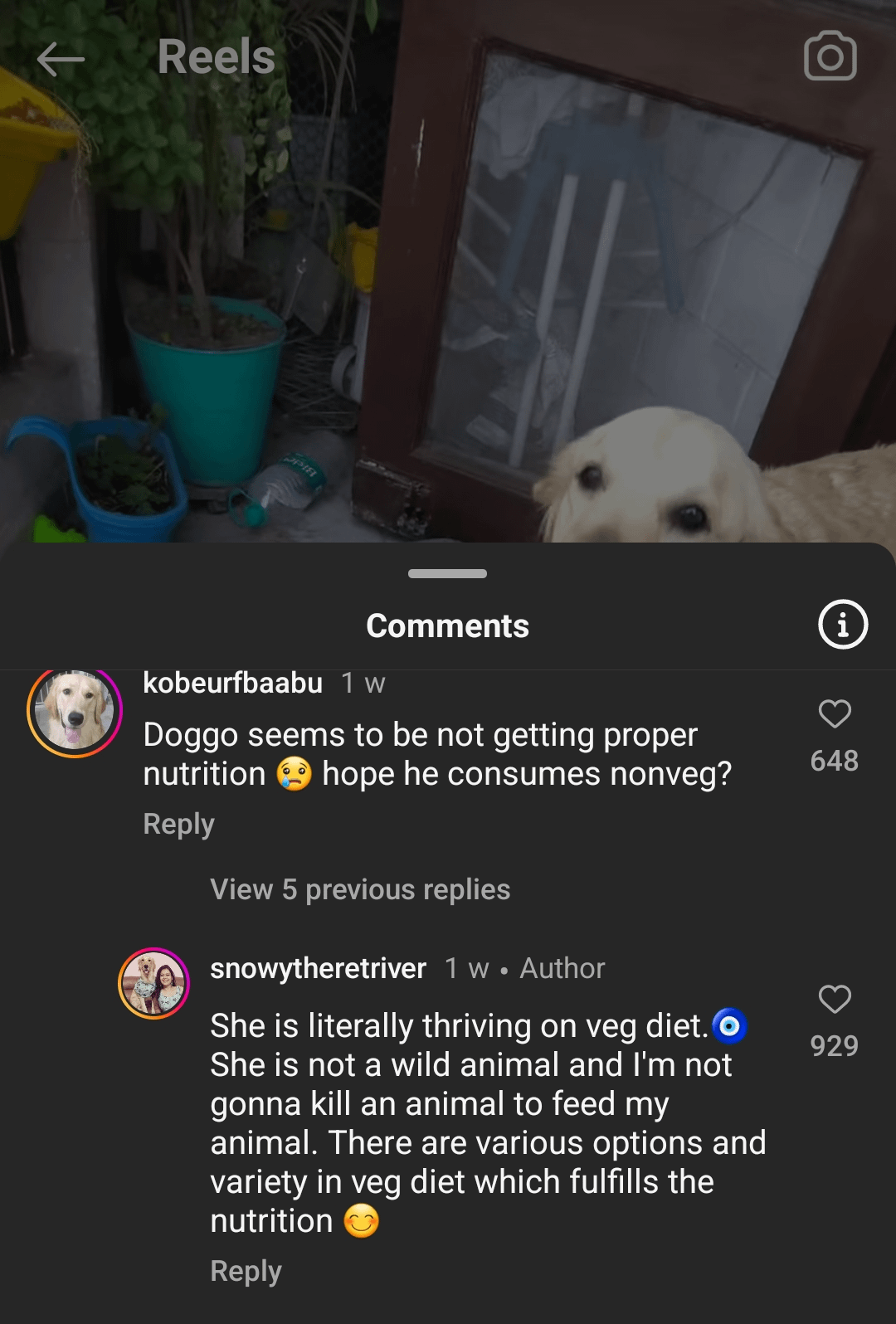
Task: Open kobeurfbaabu's profile picture
Action: 75,710
